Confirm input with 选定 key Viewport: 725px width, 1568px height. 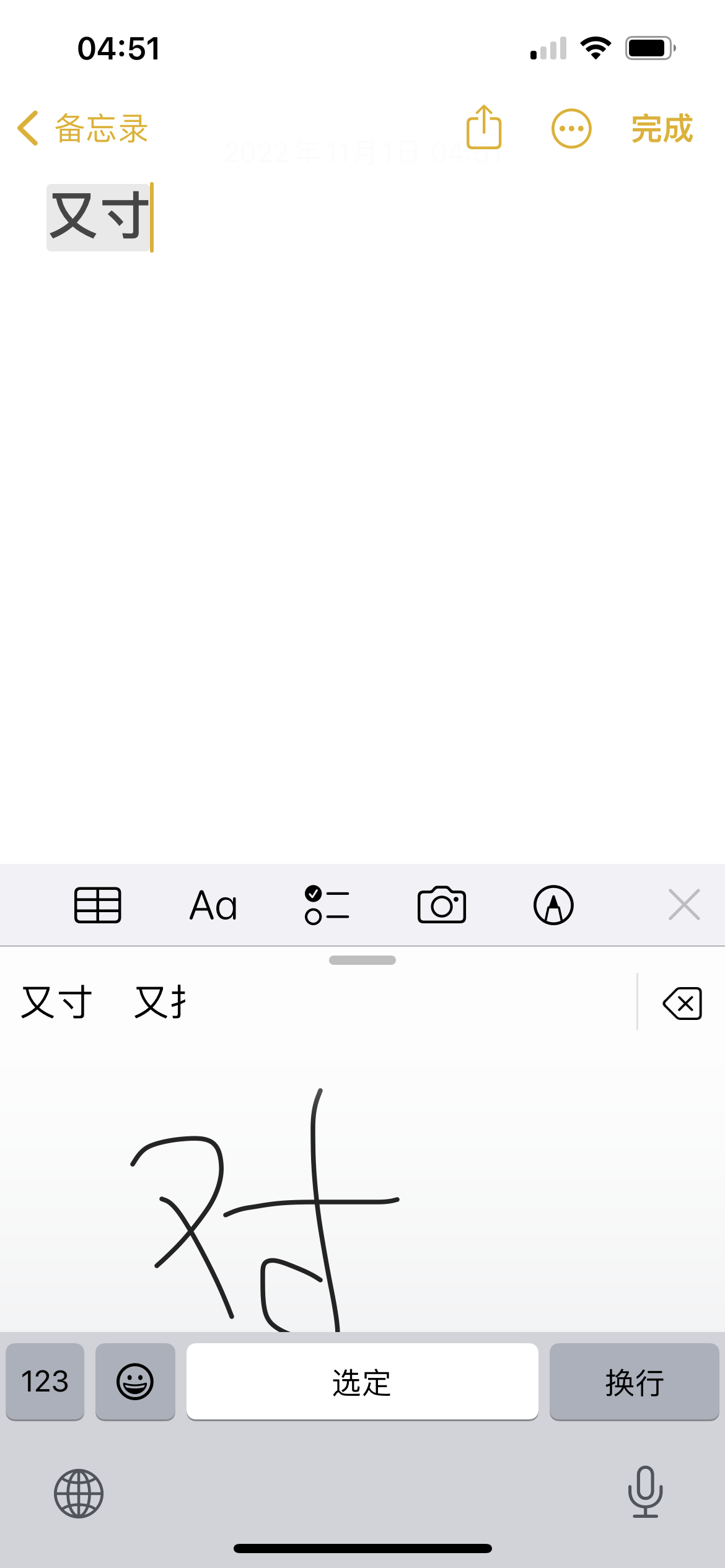[362, 1381]
